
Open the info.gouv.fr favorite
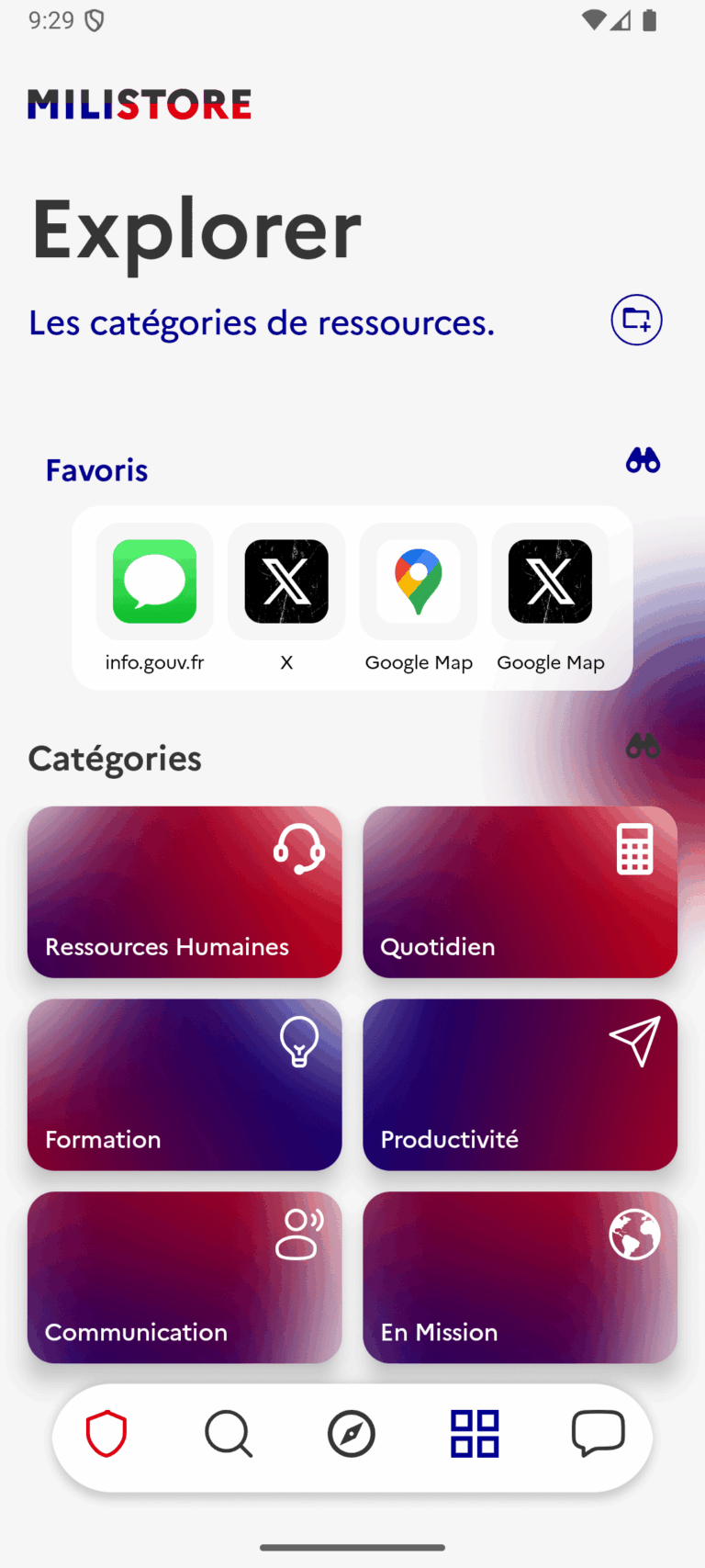(x=154, y=582)
